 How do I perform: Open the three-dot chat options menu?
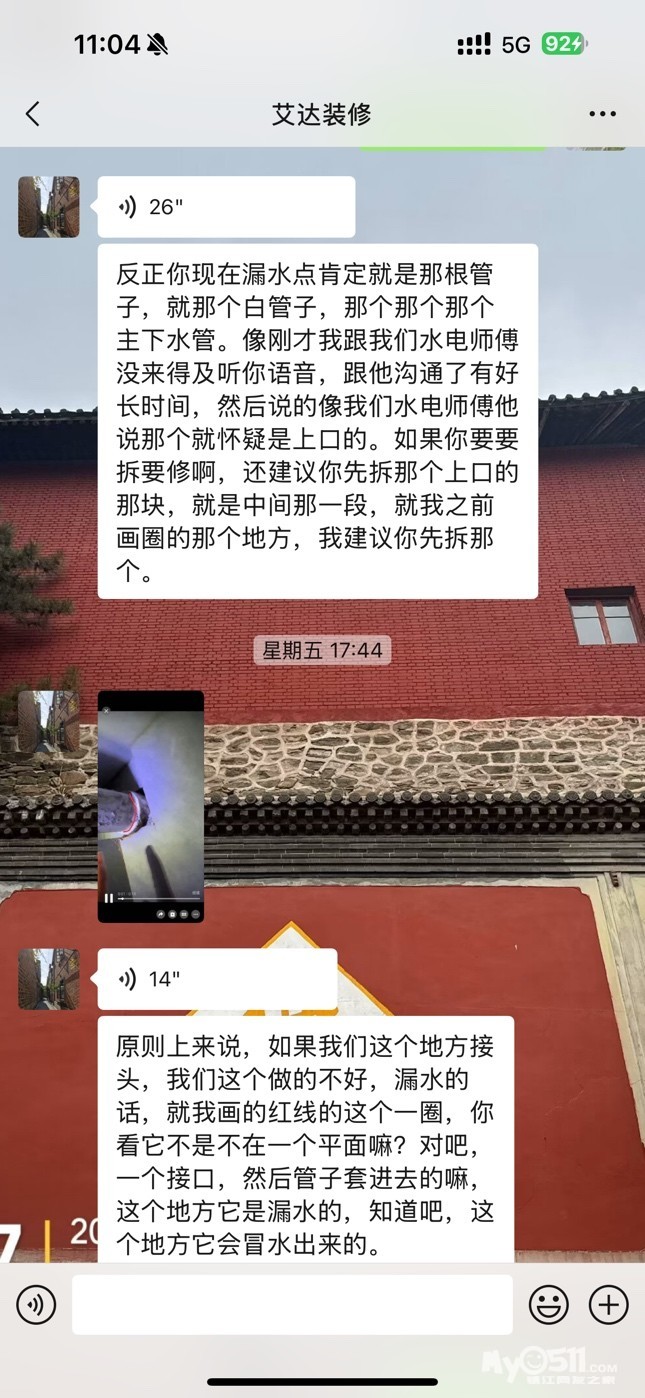click(x=603, y=114)
